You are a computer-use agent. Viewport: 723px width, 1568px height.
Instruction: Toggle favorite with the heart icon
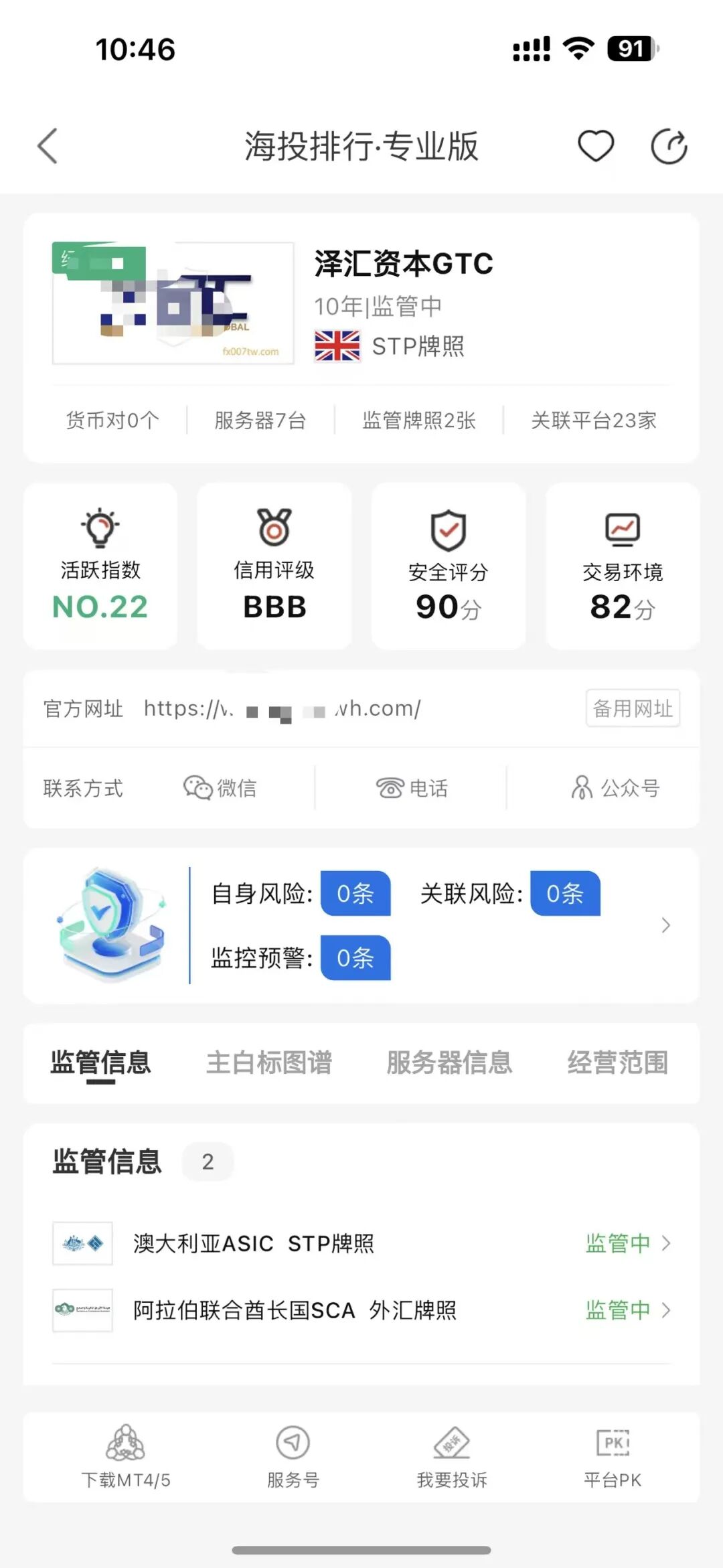(x=594, y=146)
